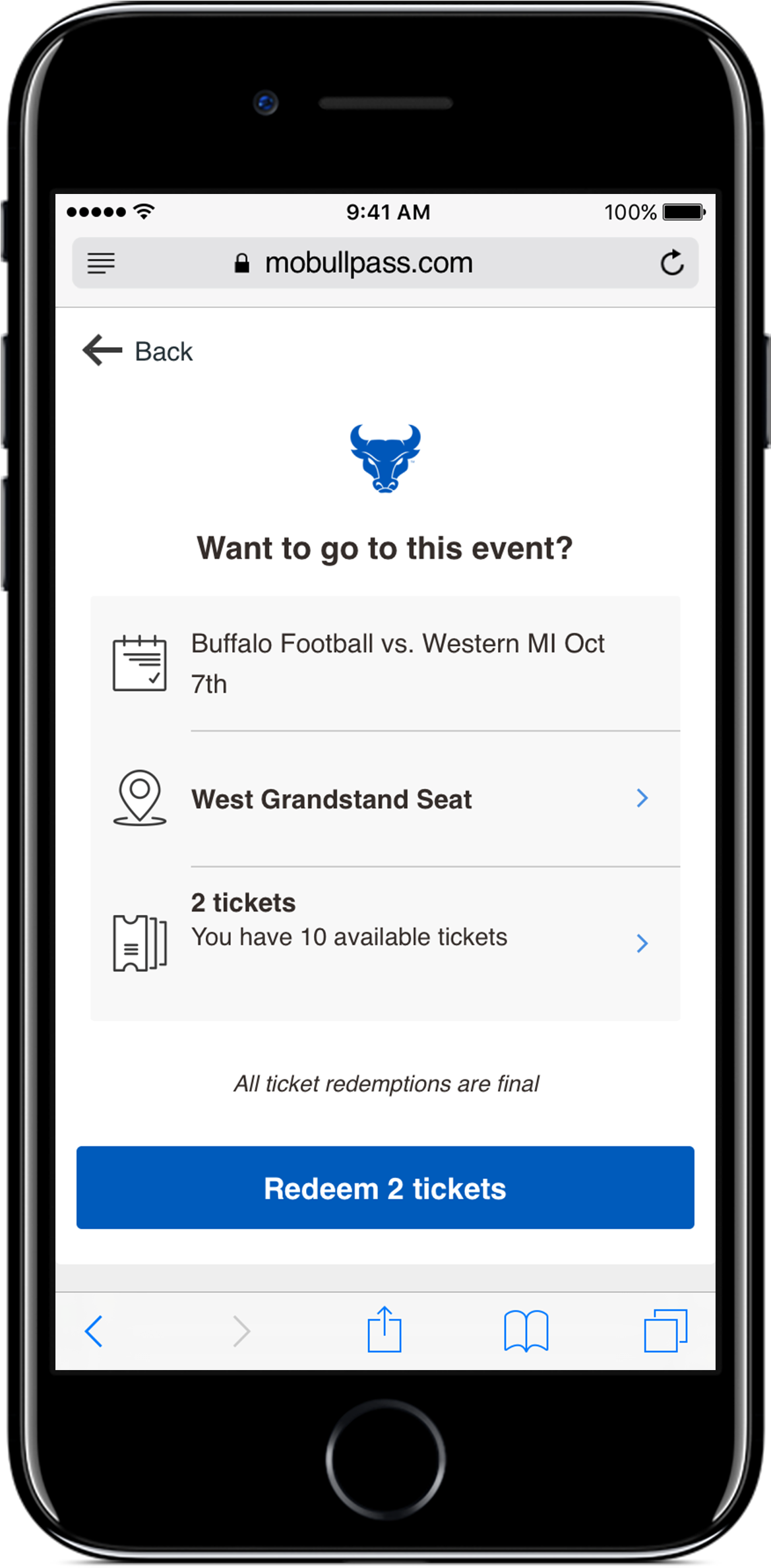Open the West Grandstand Seat row
The image size is (771, 1568).
tap(385, 799)
